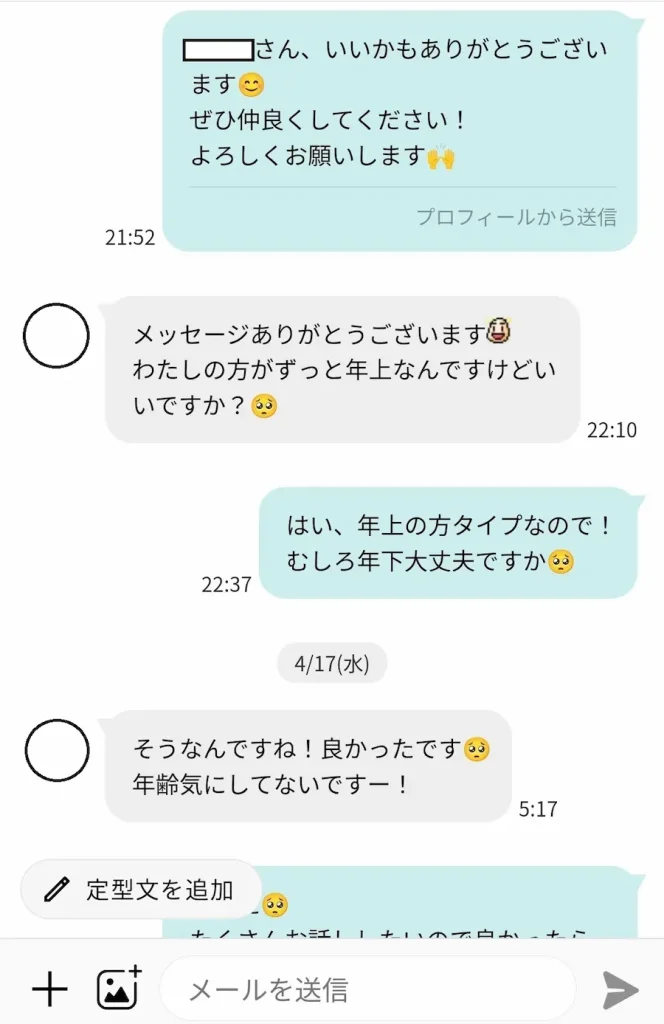Tap 定型文を追加 button
The image size is (664, 1024).
[x=141, y=888]
